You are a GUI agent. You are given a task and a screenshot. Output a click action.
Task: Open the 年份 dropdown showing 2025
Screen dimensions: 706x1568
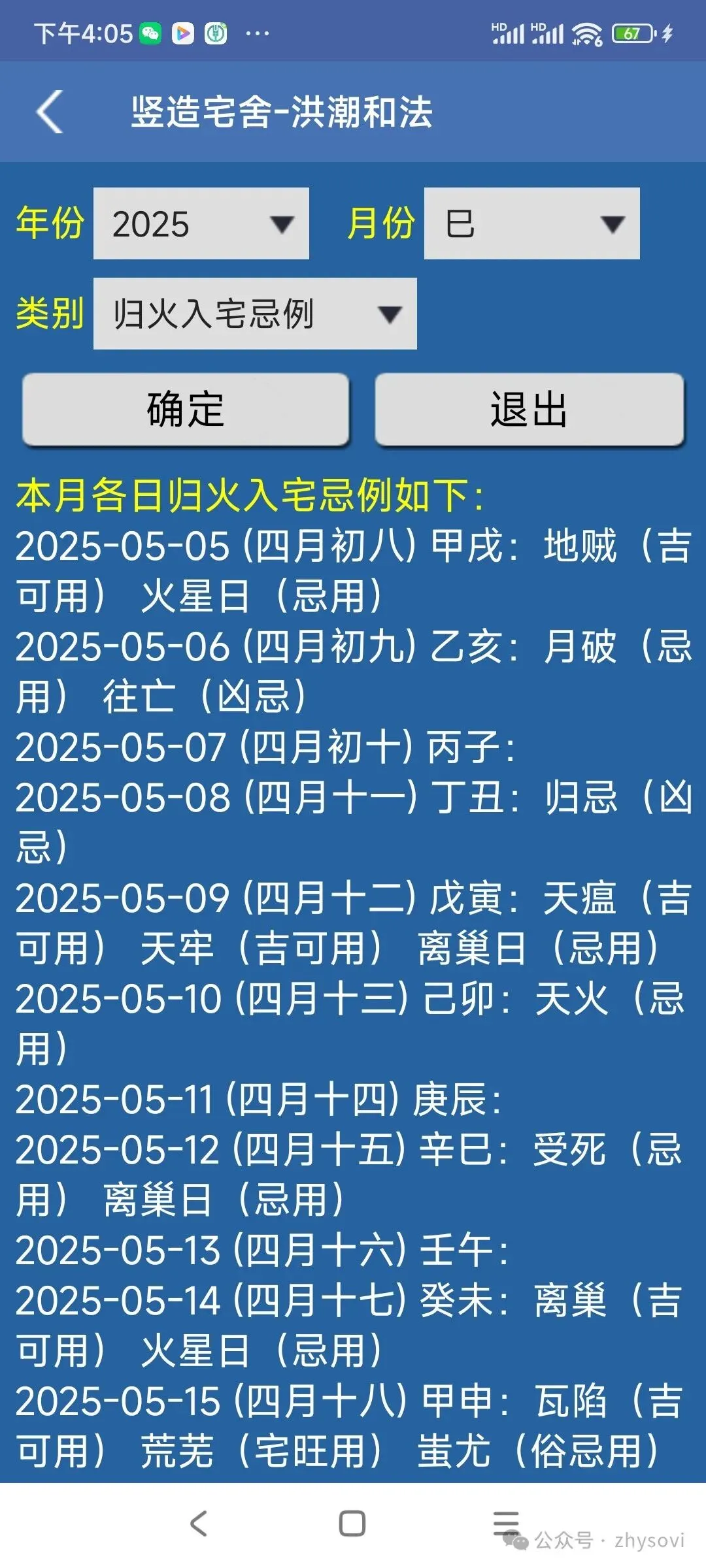[x=201, y=223]
